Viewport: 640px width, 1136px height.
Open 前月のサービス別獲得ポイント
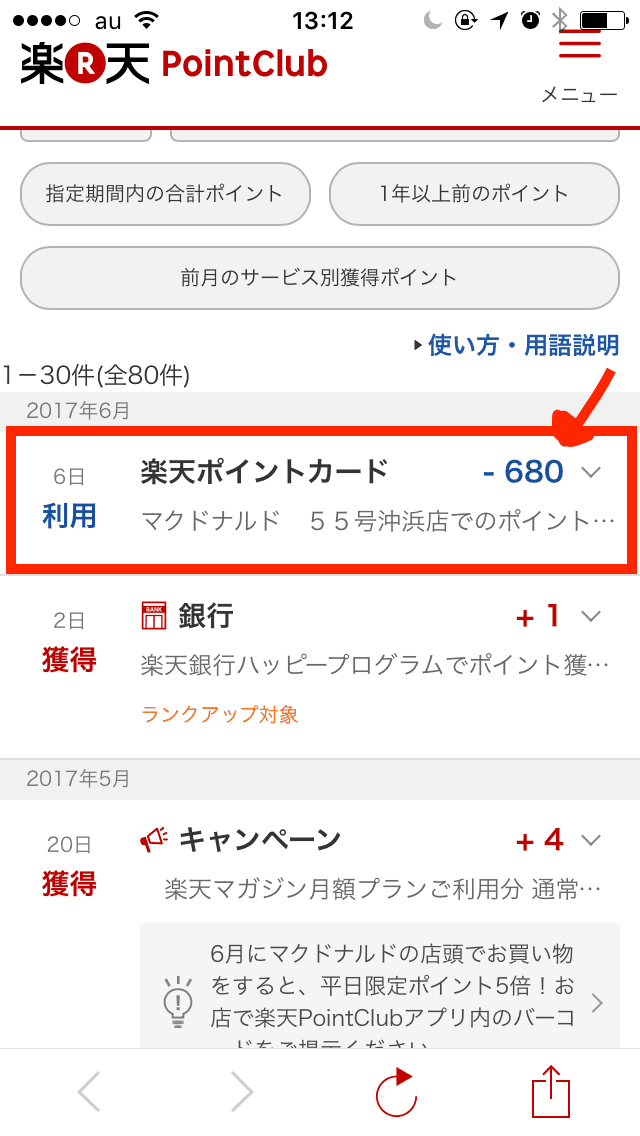[319, 278]
